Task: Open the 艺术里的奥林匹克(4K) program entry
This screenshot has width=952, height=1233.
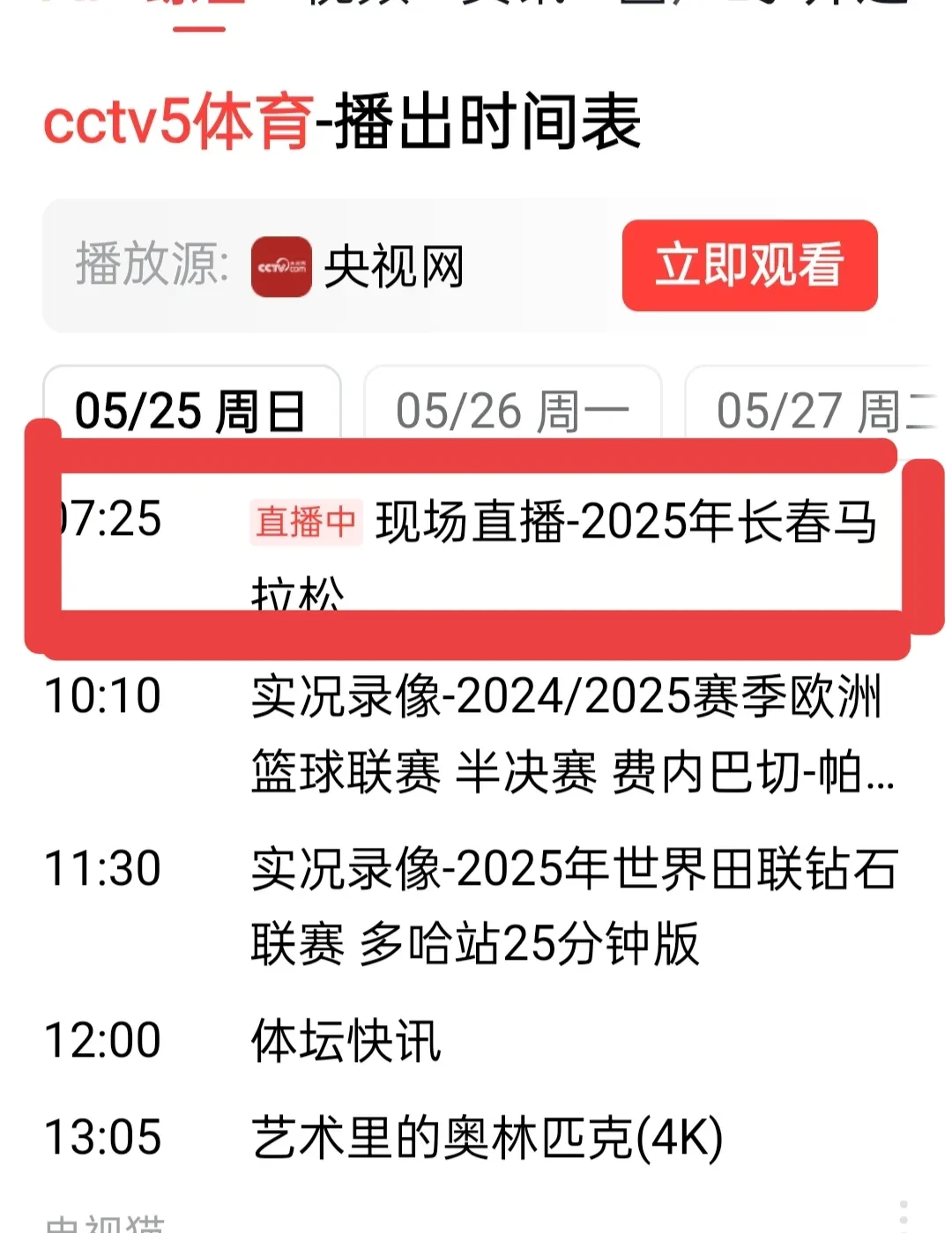Action: [x=485, y=1137]
